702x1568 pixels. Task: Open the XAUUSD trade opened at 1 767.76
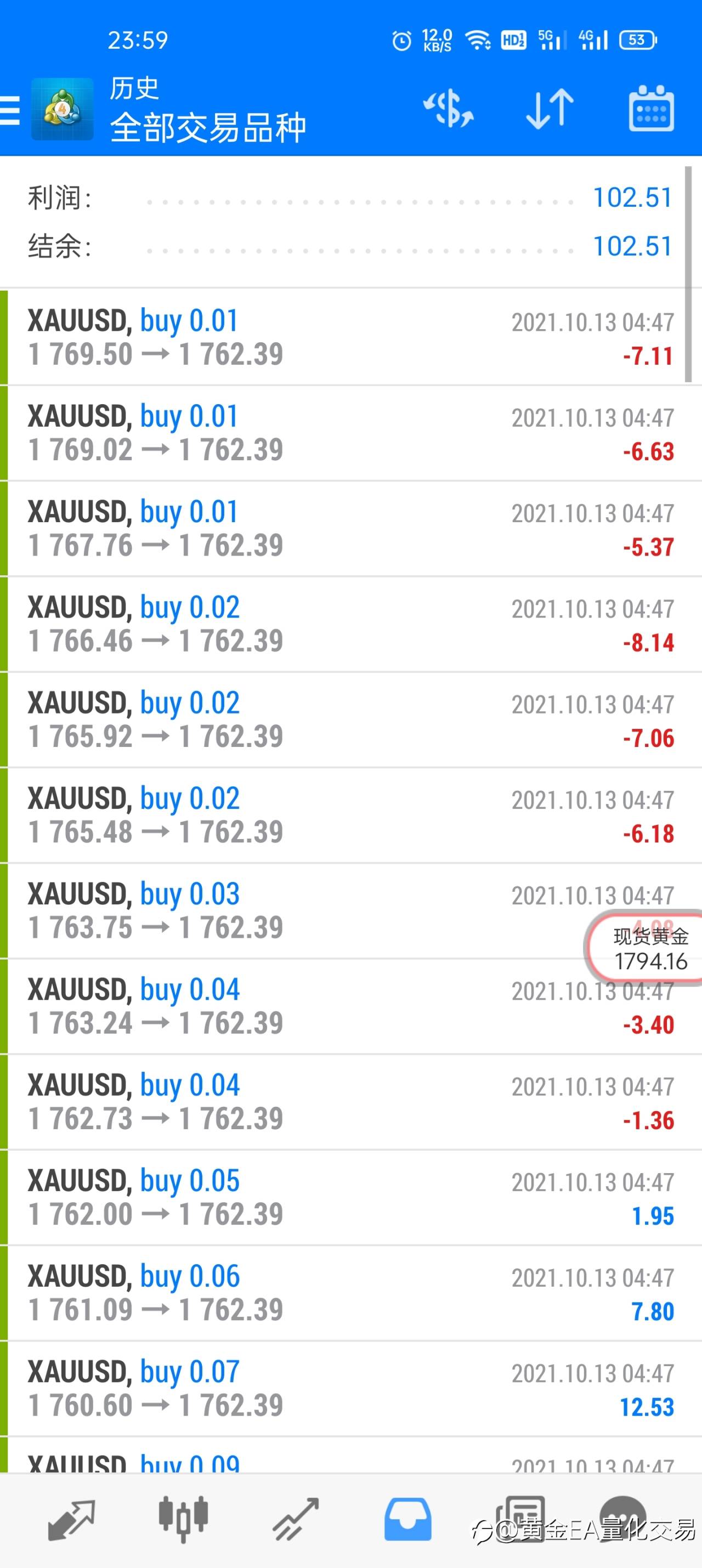[x=350, y=528]
